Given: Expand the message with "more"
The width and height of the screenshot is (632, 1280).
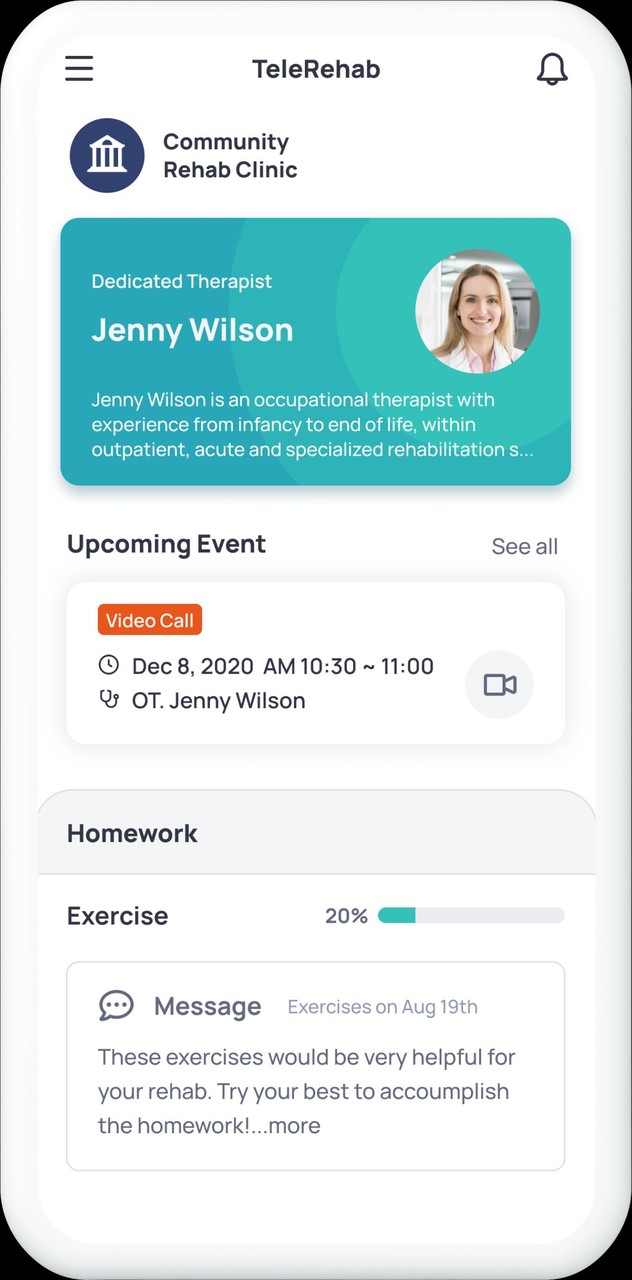Looking at the screenshot, I should [294, 1125].
